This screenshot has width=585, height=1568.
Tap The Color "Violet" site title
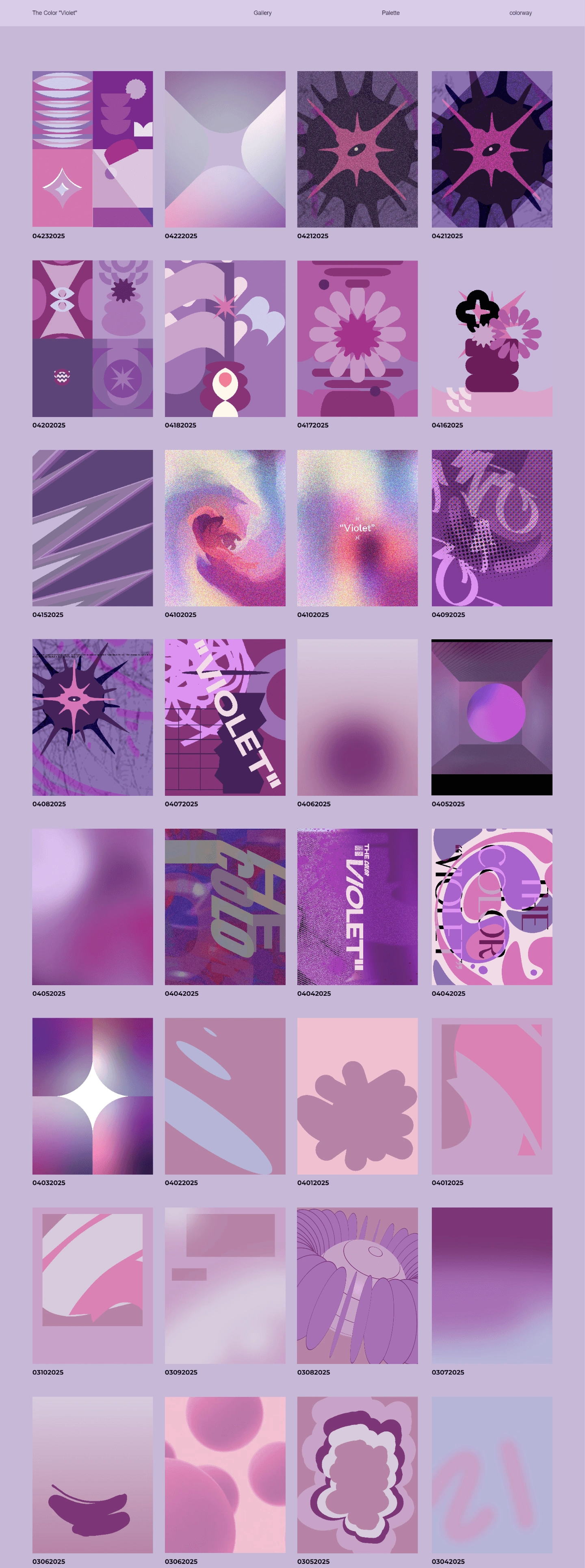click(x=55, y=13)
